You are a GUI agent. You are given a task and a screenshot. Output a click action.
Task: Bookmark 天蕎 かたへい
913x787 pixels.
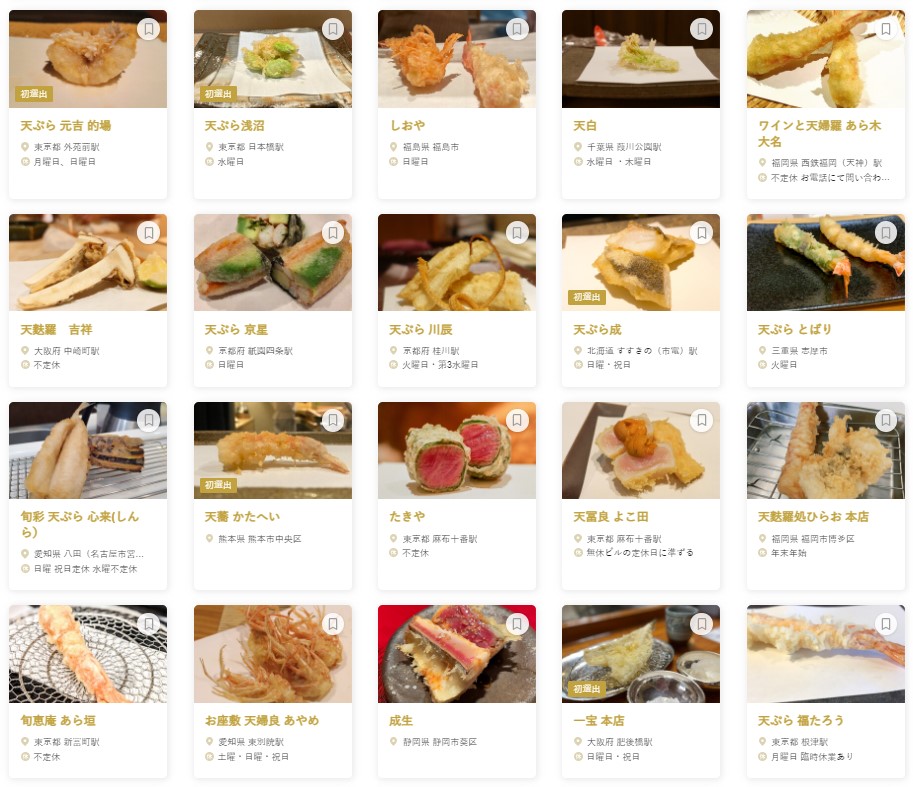(x=332, y=421)
